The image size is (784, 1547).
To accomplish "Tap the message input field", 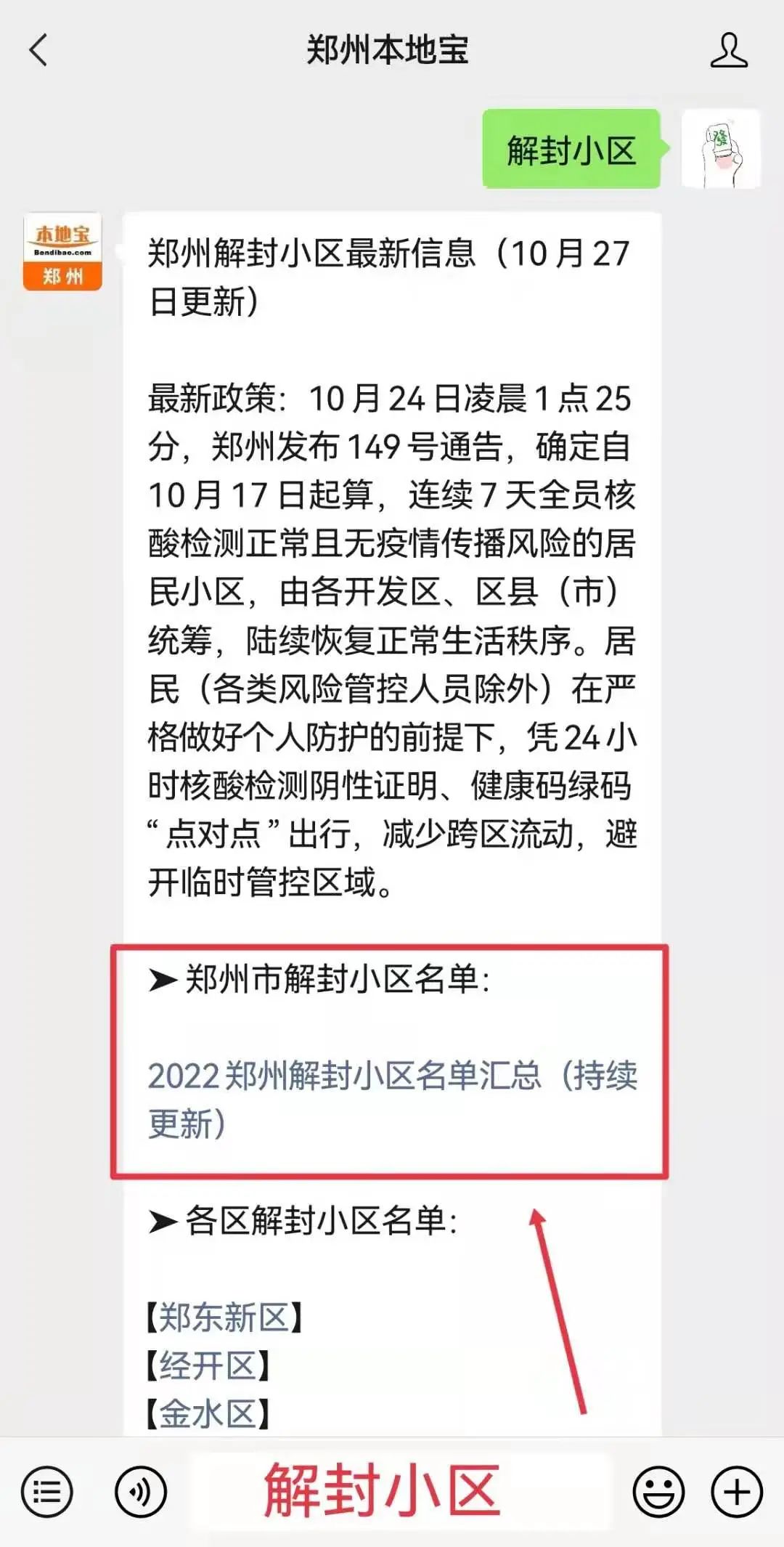I will click(x=401, y=1492).
